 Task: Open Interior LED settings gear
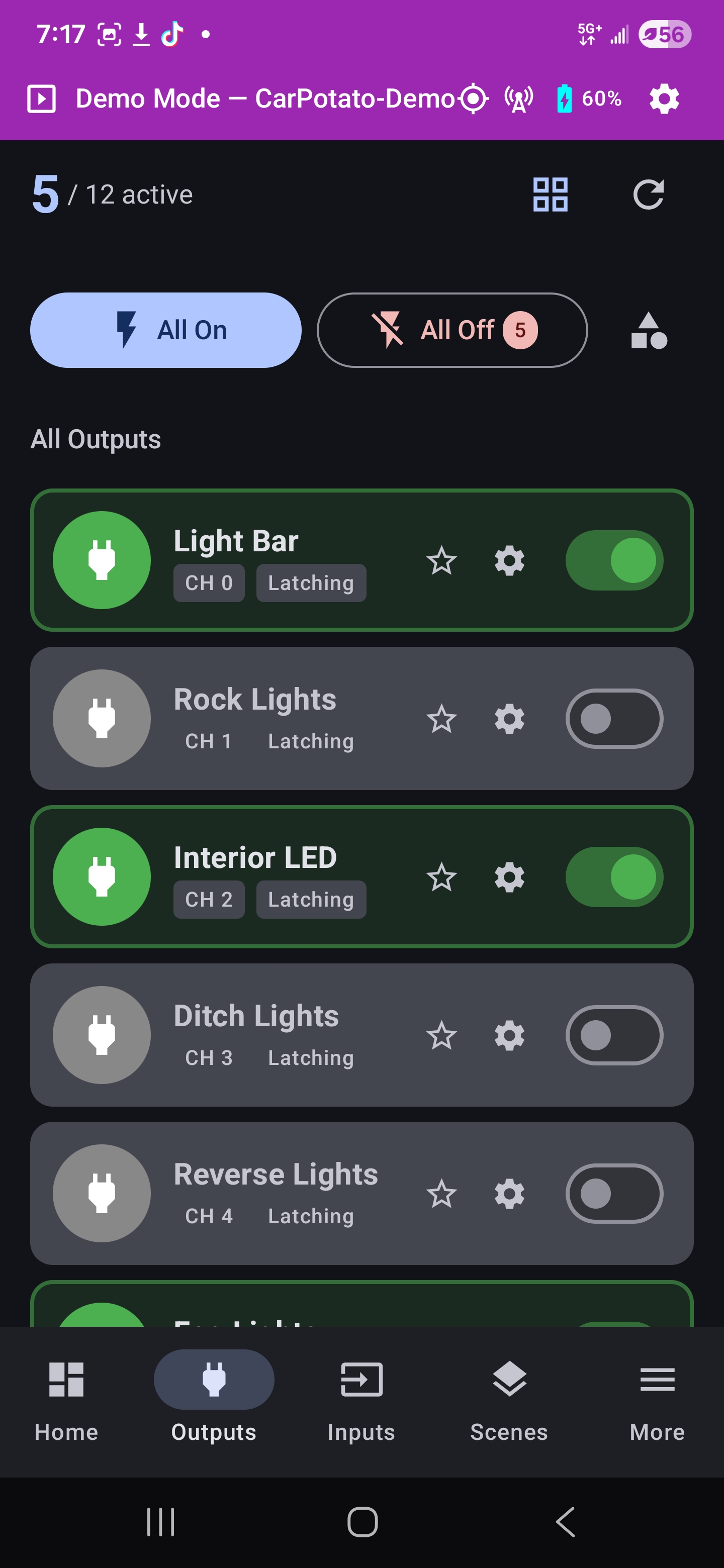(x=509, y=877)
